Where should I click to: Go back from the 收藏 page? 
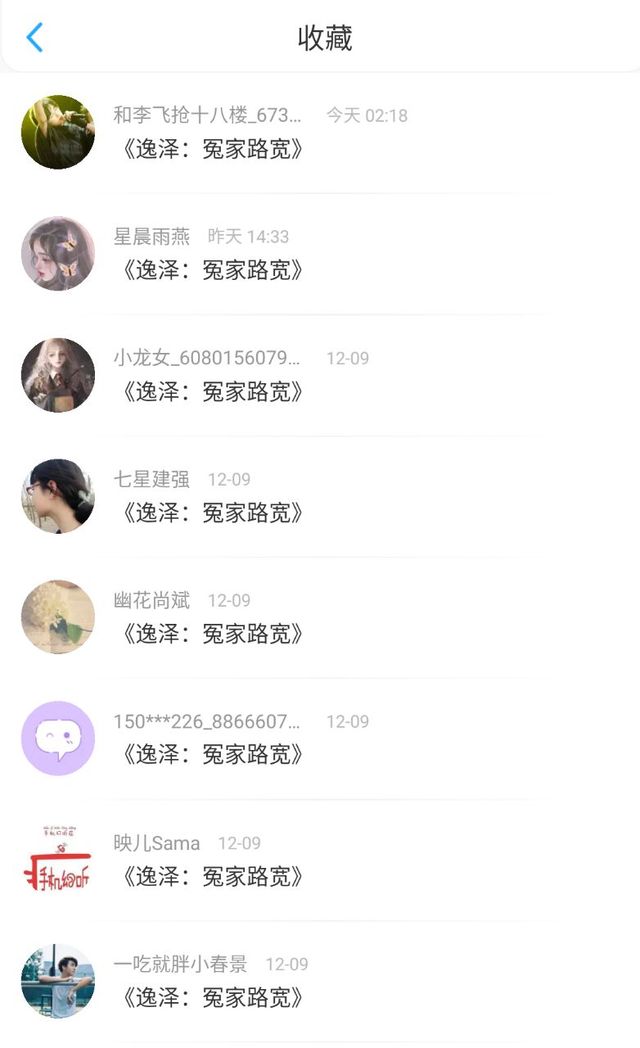tap(35, 38)
